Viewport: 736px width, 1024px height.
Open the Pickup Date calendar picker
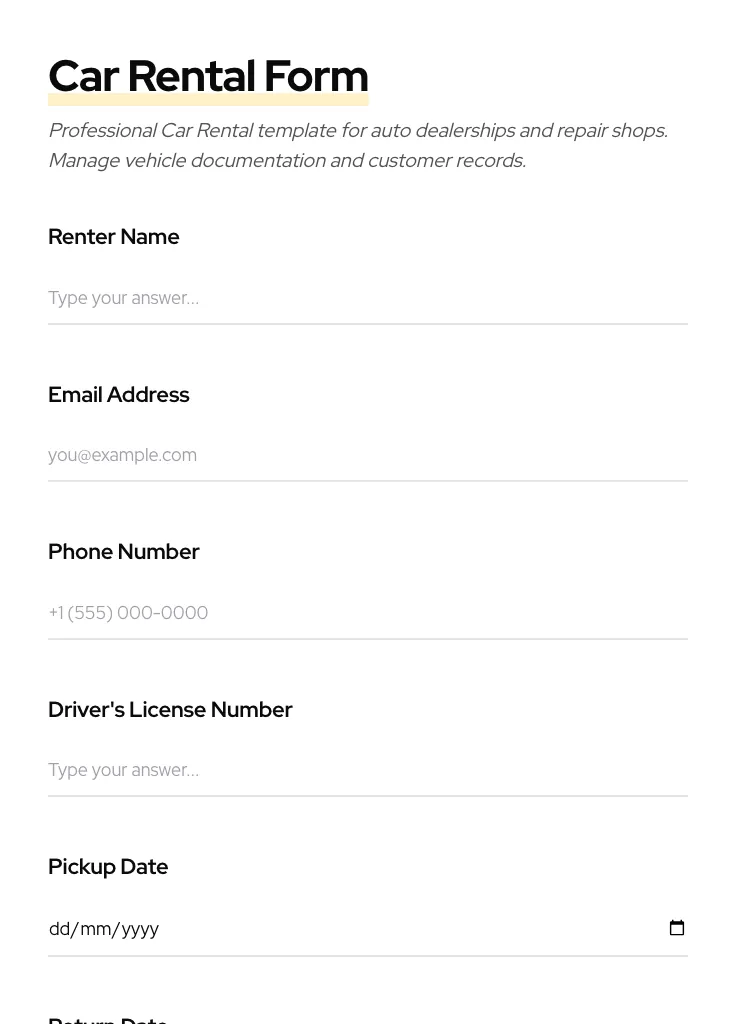677,928
